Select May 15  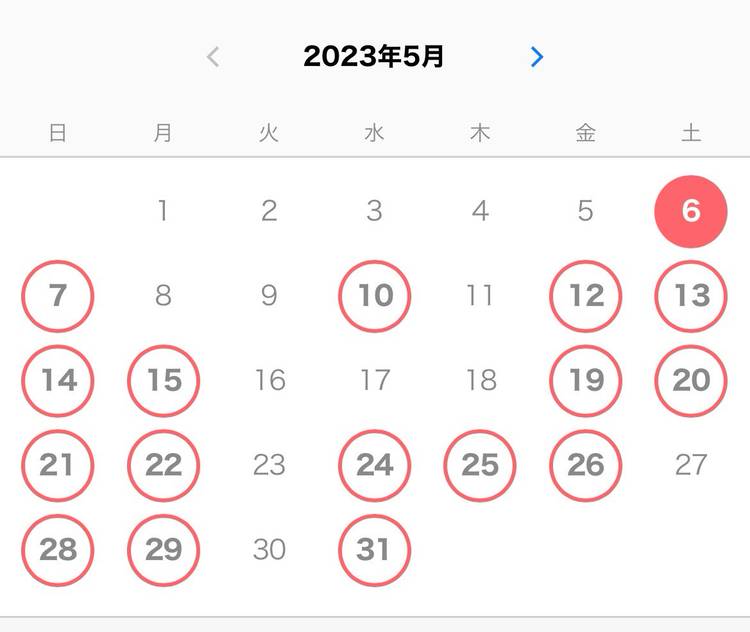[164, 380]
